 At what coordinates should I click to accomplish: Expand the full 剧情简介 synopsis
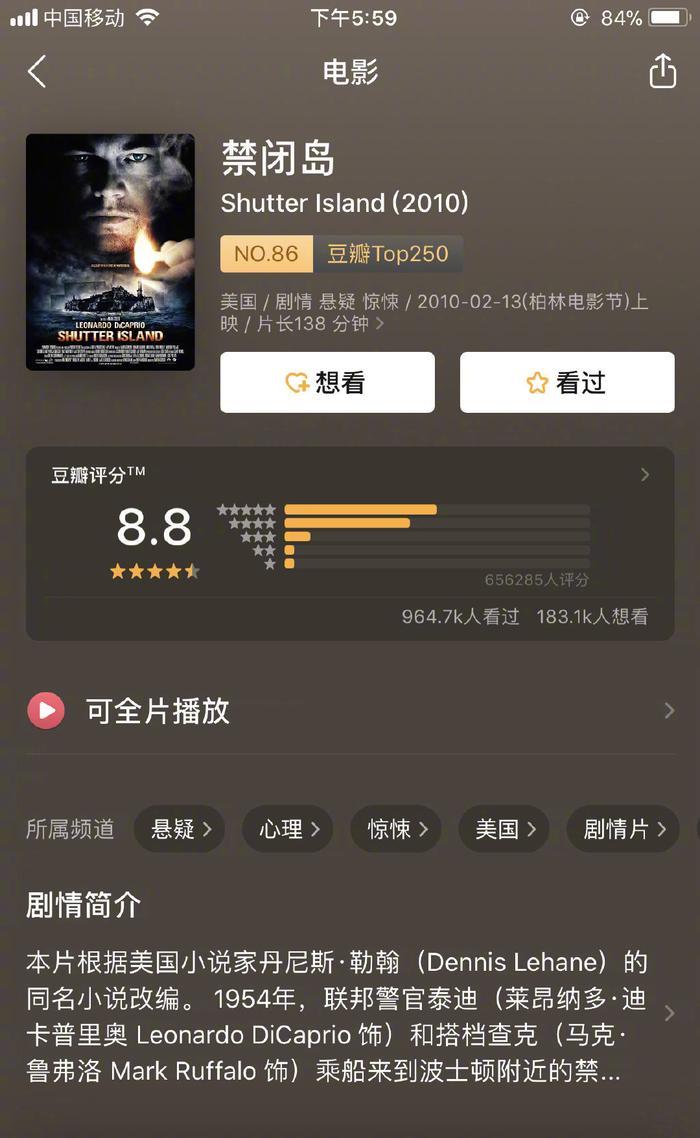tap(669, 1015)
